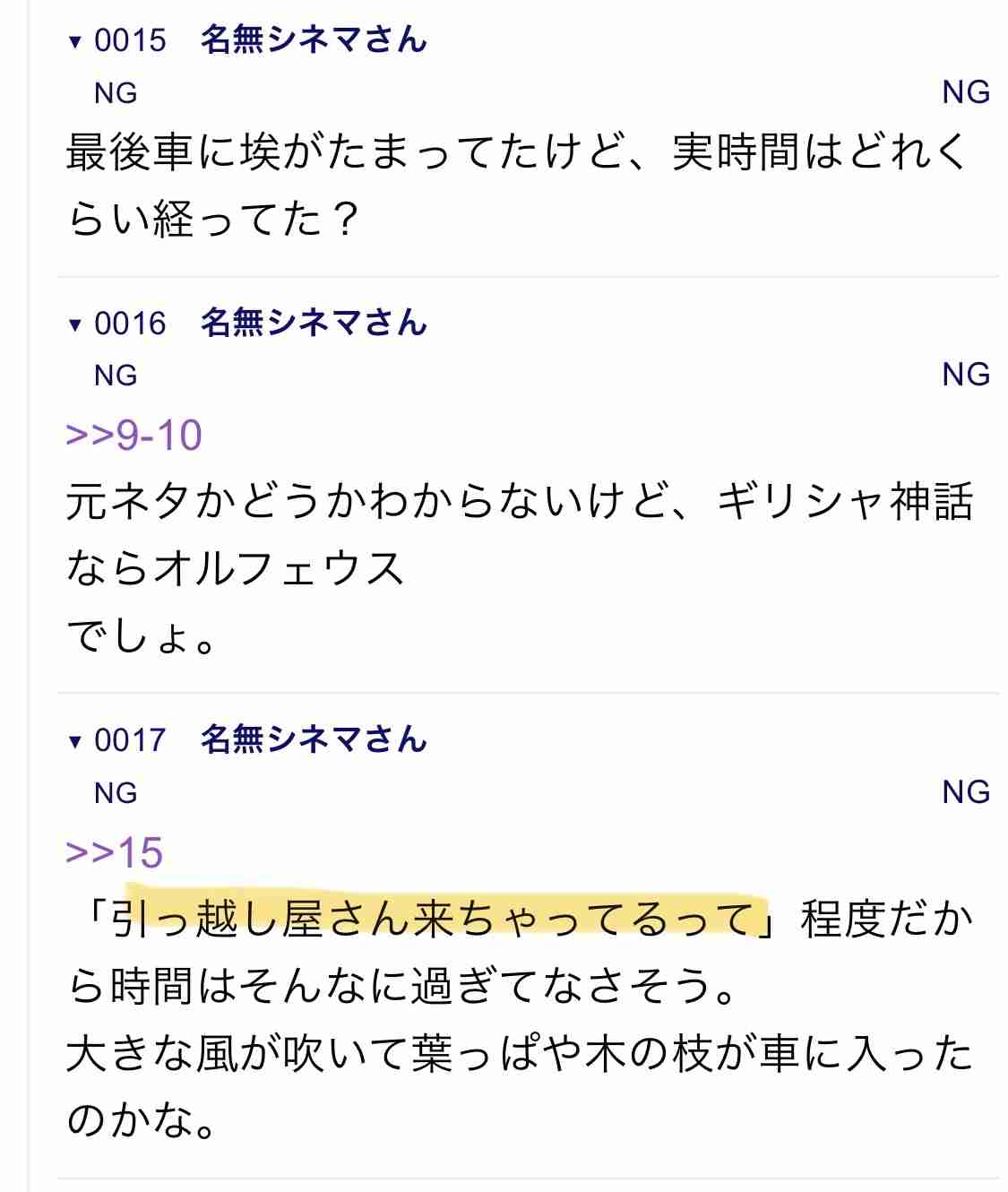Collapse post 0015 with its triangle arrow

pos(75,42)
